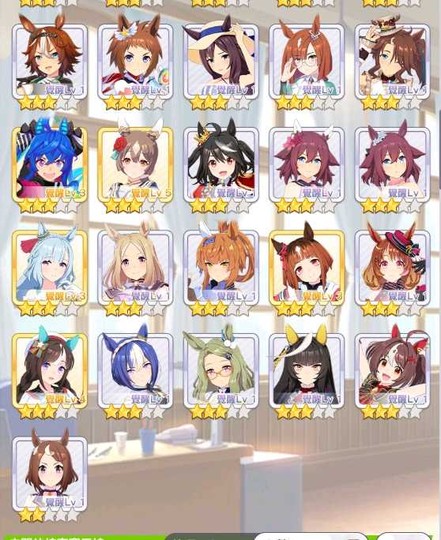The image size is (441, 540).
Task: Open the character with the red rose hairpin
Action: [135, 165]
